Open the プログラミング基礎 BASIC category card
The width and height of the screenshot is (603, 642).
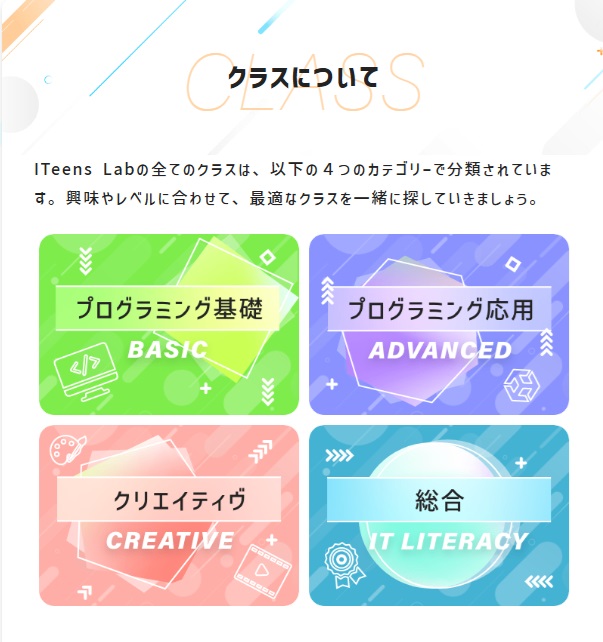pos(168,323)
